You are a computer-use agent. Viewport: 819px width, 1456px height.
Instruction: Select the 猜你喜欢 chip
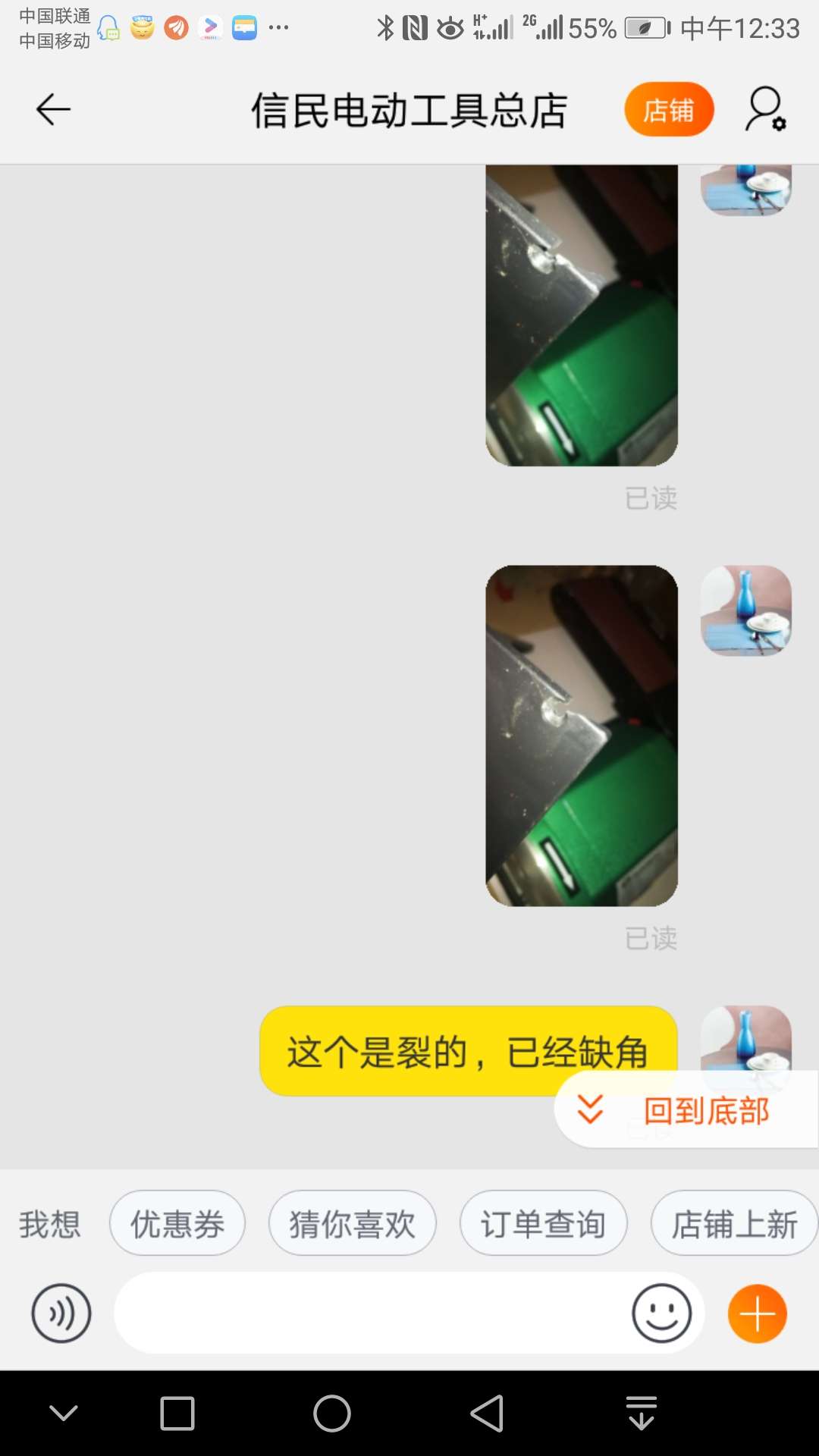coord(352,1223)
